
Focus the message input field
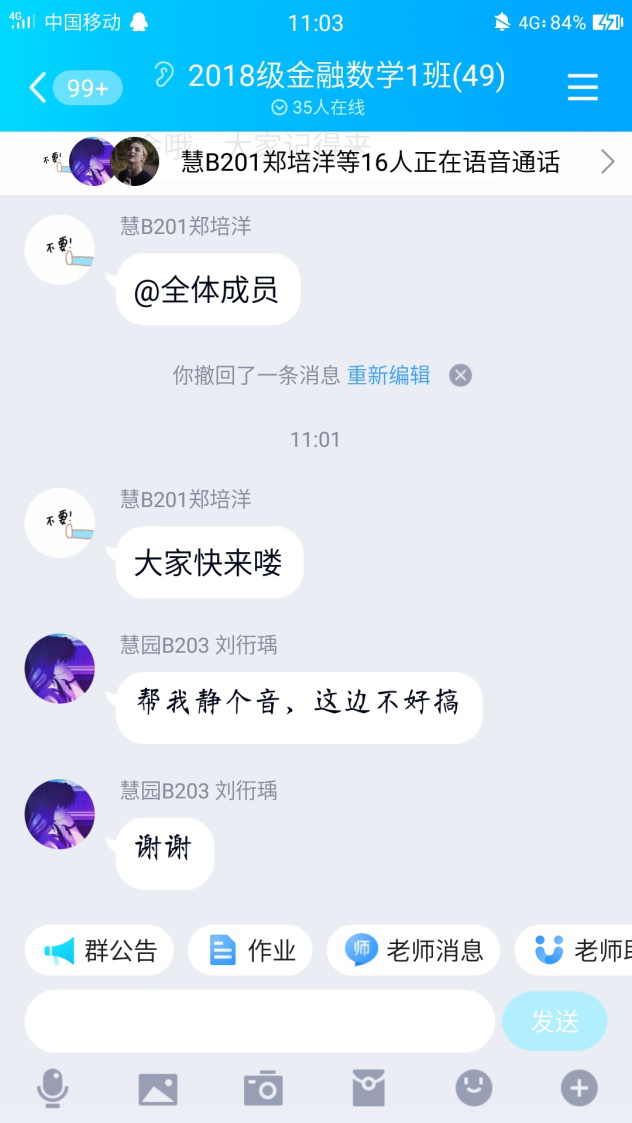259,1021
